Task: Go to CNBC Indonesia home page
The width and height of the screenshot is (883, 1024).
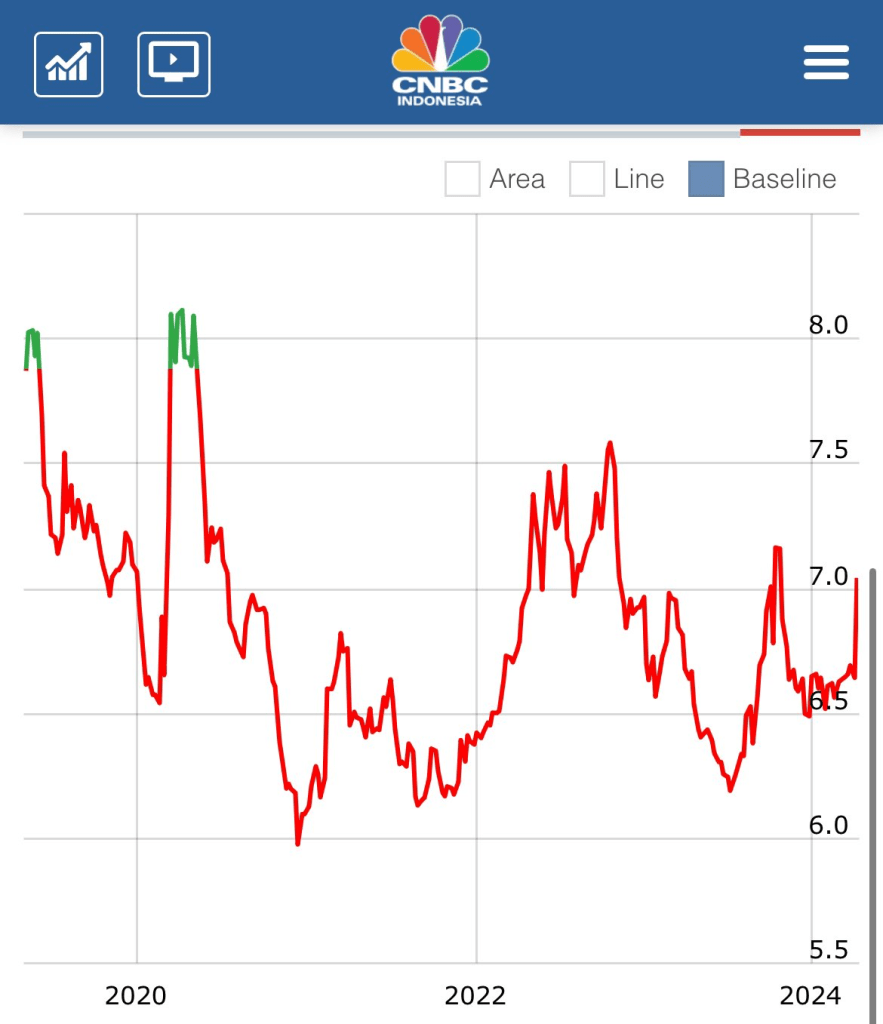Action: click(440, 62)
